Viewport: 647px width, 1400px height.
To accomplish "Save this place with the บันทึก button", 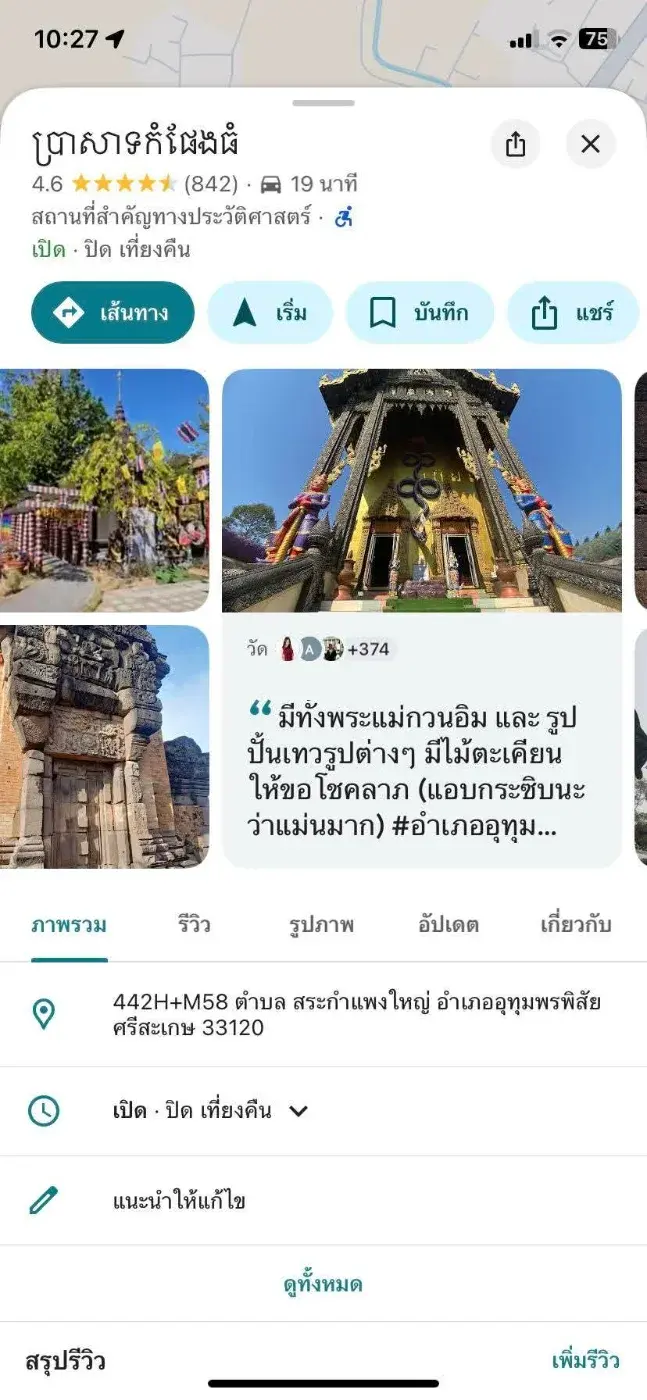I will 419,313.
